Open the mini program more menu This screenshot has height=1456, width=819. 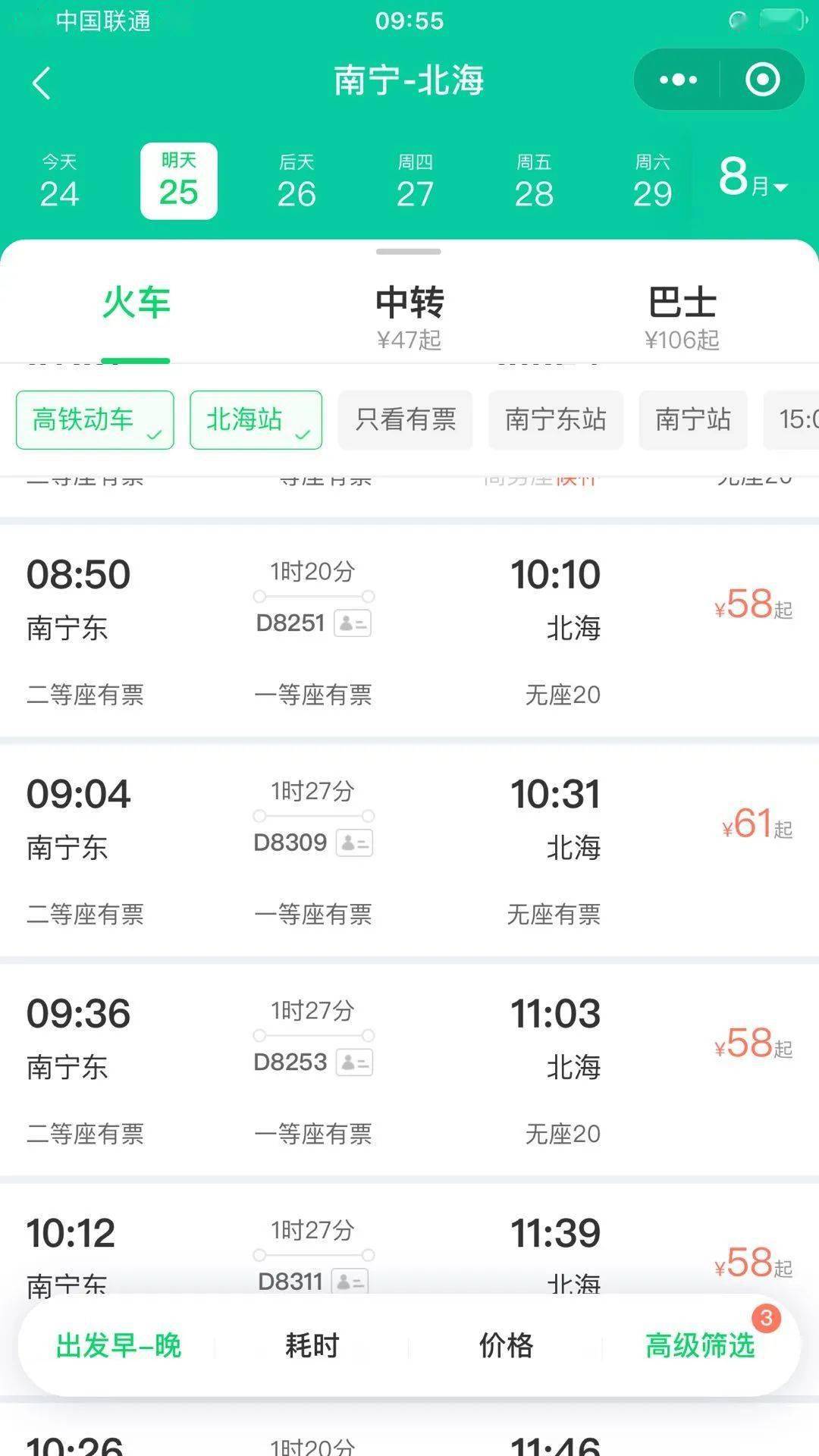point(677,80)
